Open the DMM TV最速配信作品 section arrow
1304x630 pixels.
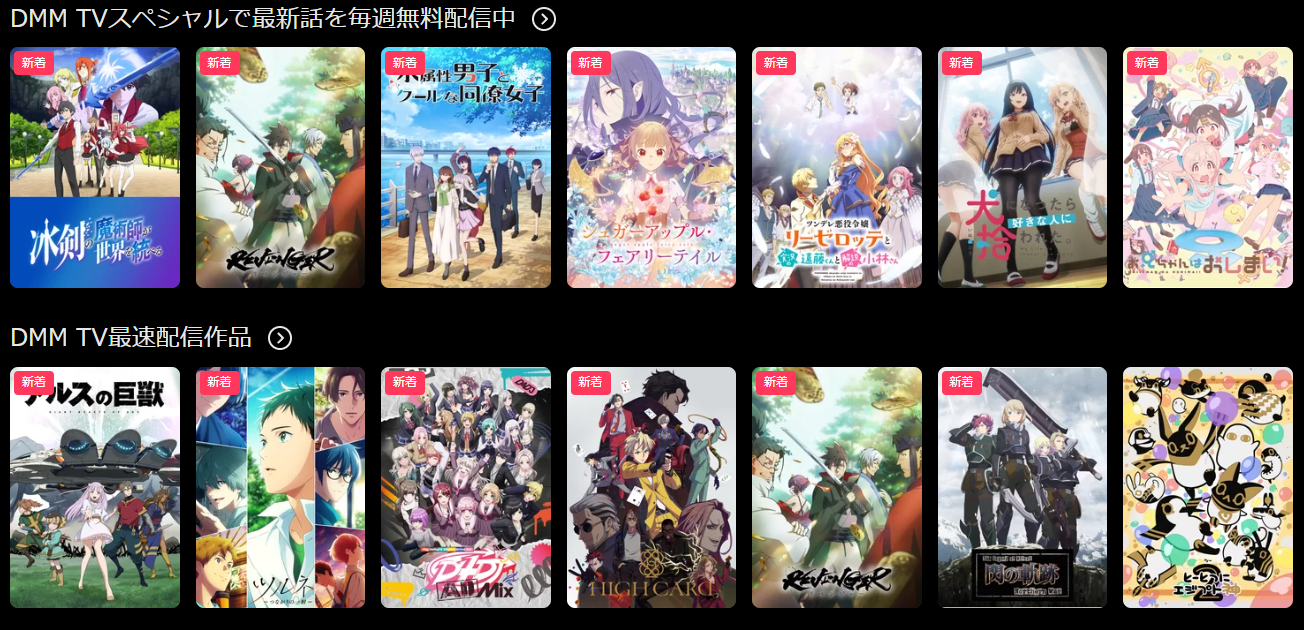point(280,338)
